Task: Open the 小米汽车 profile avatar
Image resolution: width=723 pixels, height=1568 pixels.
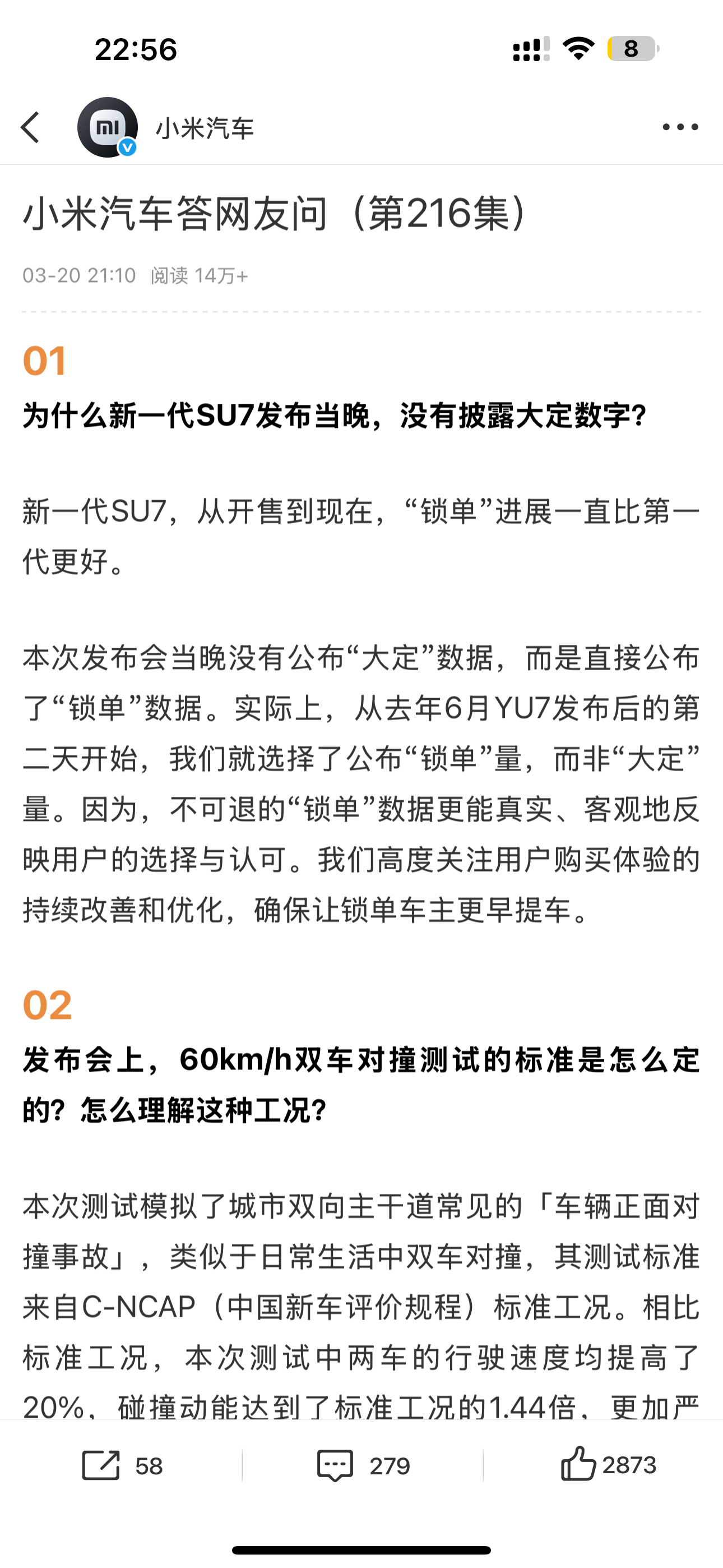Action: tap(106, 126)
